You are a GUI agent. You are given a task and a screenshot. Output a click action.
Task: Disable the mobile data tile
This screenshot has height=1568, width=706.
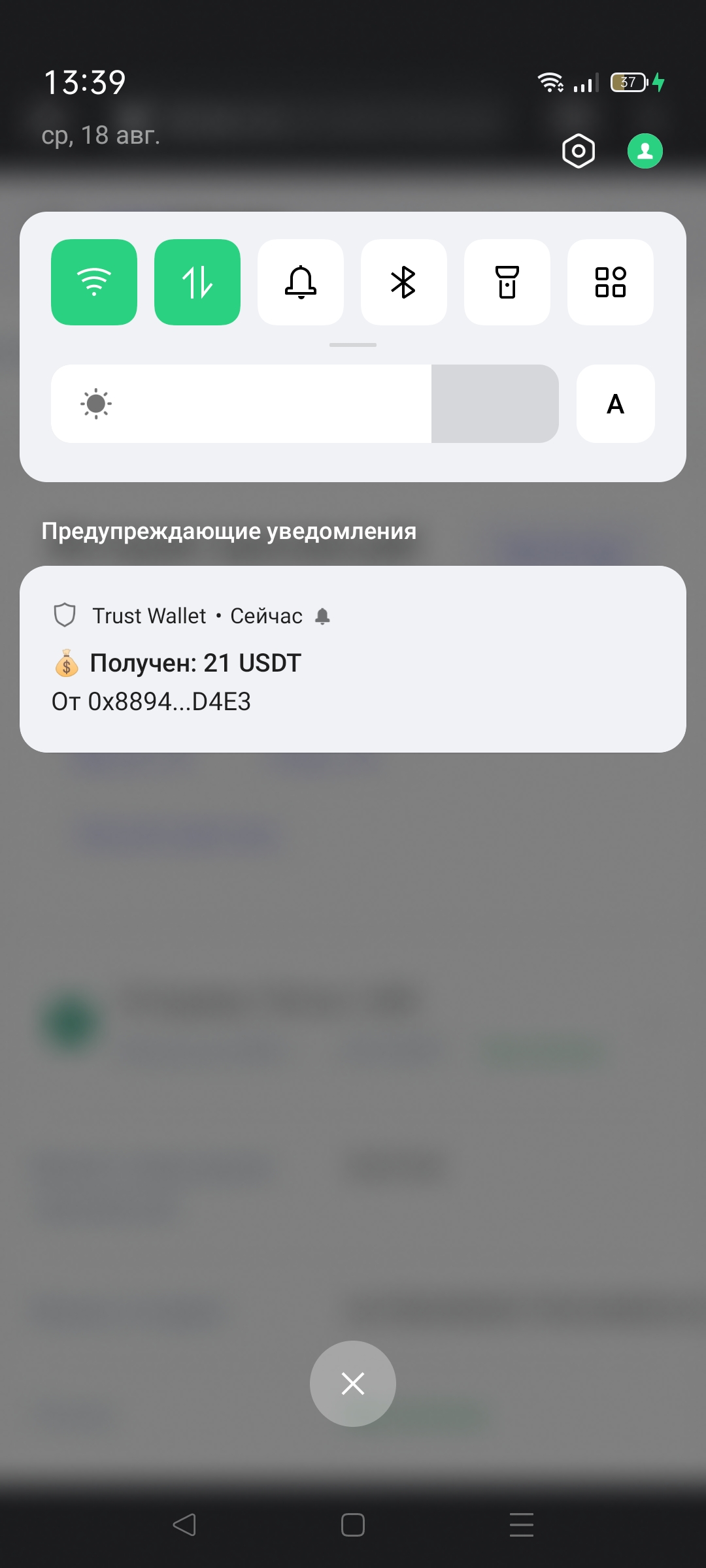coord(197,282)
